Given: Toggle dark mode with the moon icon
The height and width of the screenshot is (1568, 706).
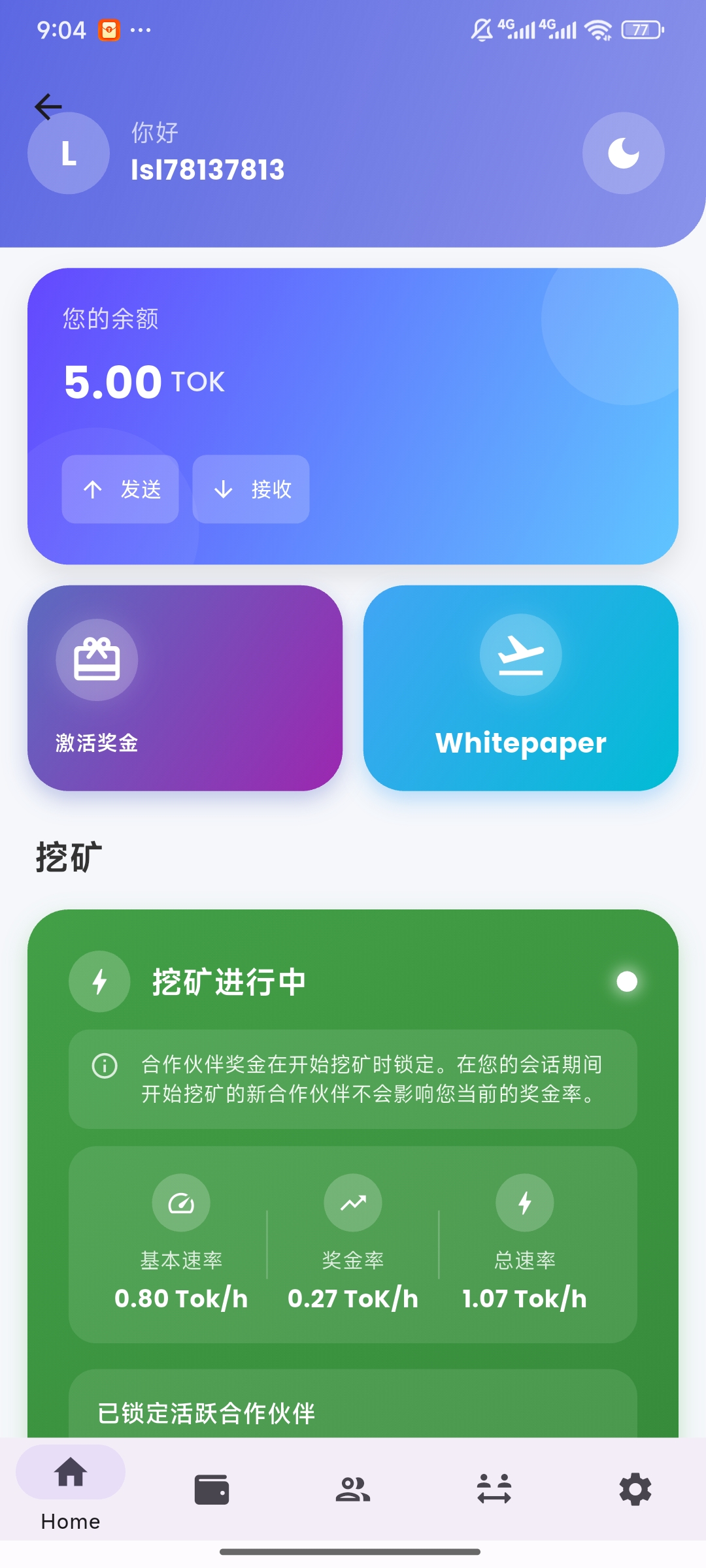Looking at the screenshot, I should tap(623, 154).
